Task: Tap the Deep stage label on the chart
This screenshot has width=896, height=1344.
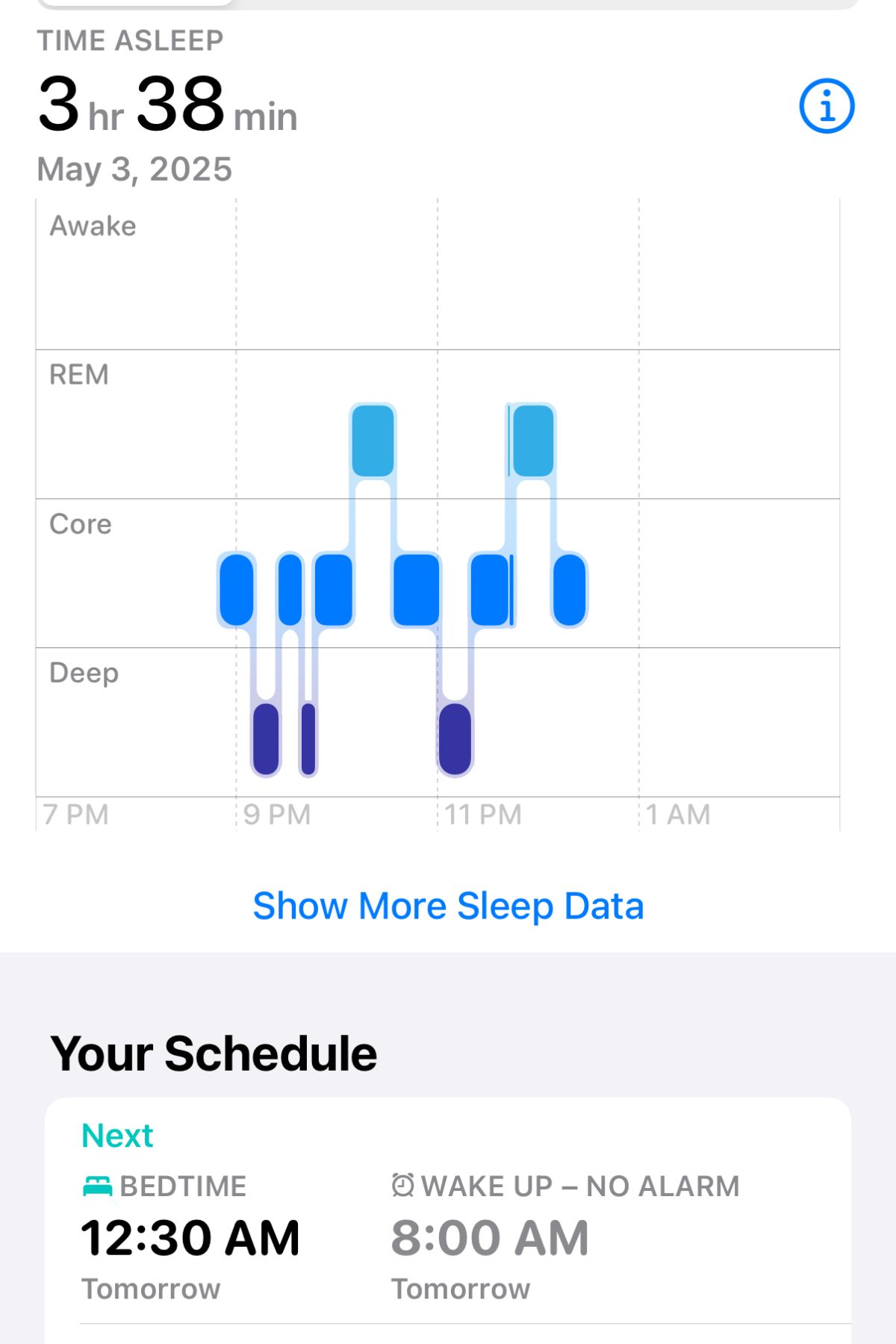Action: 84,672
